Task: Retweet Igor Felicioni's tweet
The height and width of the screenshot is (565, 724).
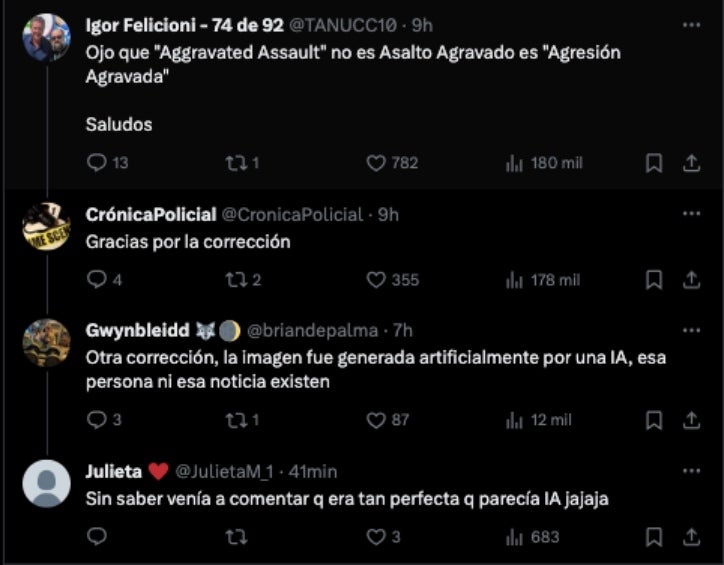Action: click(236, 162)
